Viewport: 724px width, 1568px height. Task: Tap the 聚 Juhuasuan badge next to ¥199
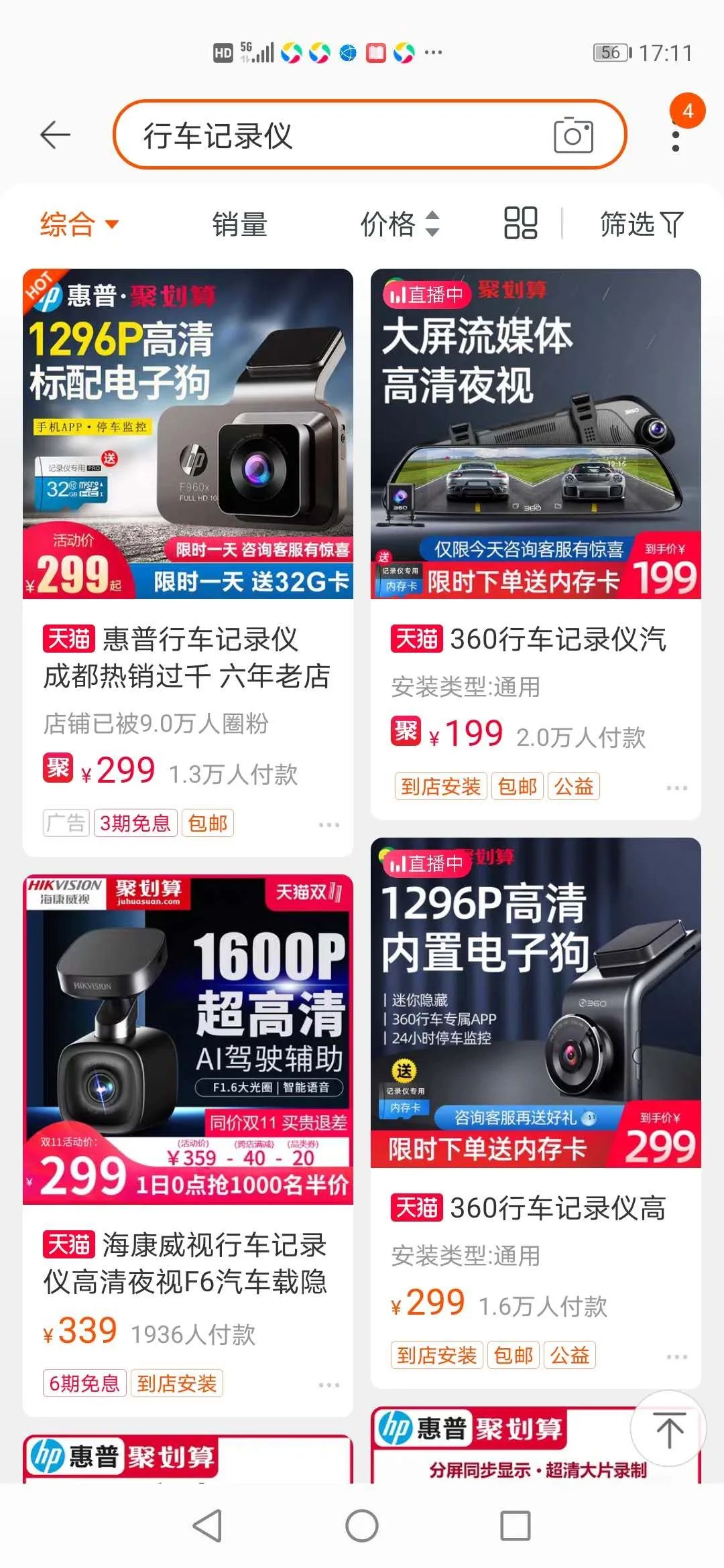click(x=407, y=732)
